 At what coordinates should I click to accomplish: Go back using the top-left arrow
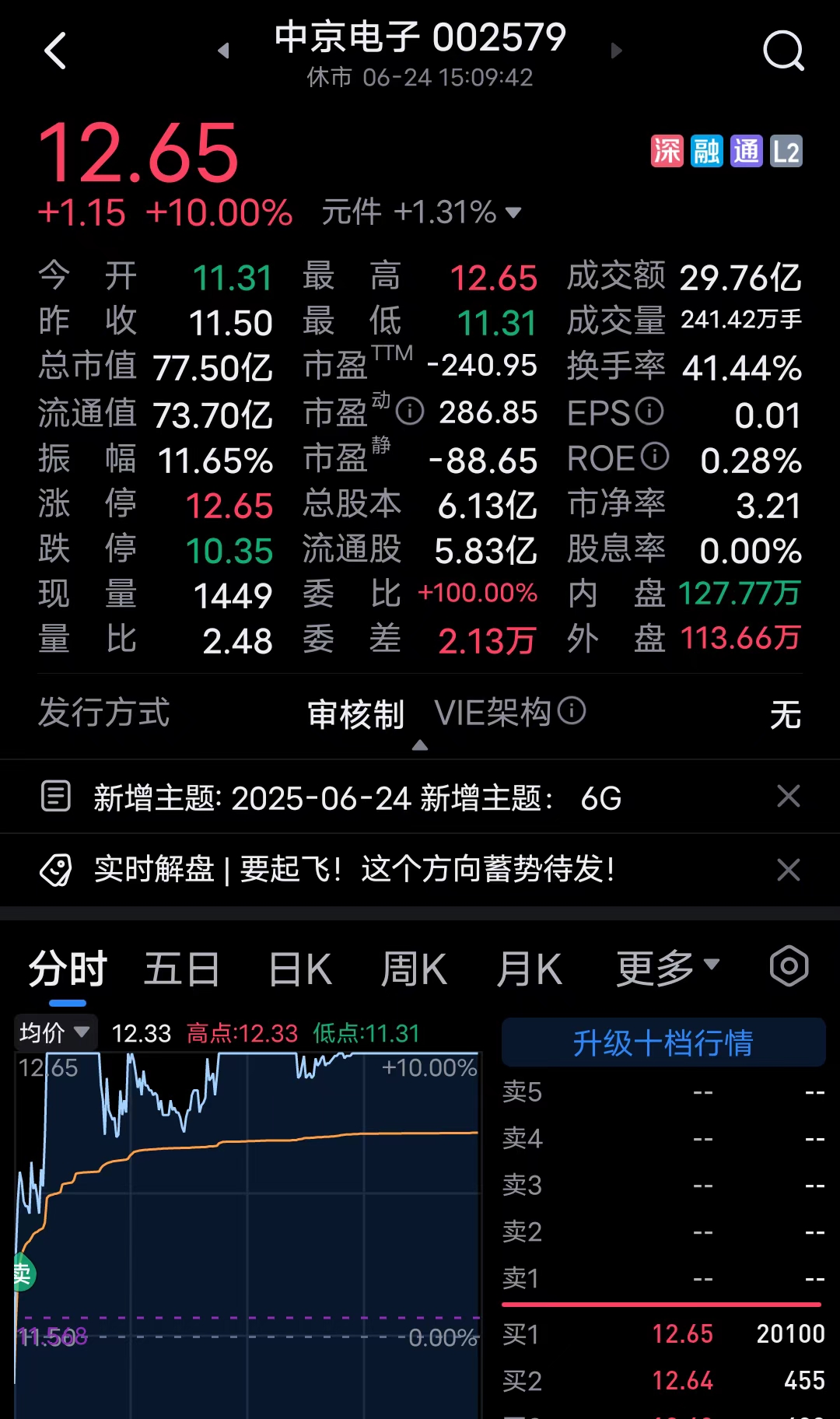(x=55, y=51)
